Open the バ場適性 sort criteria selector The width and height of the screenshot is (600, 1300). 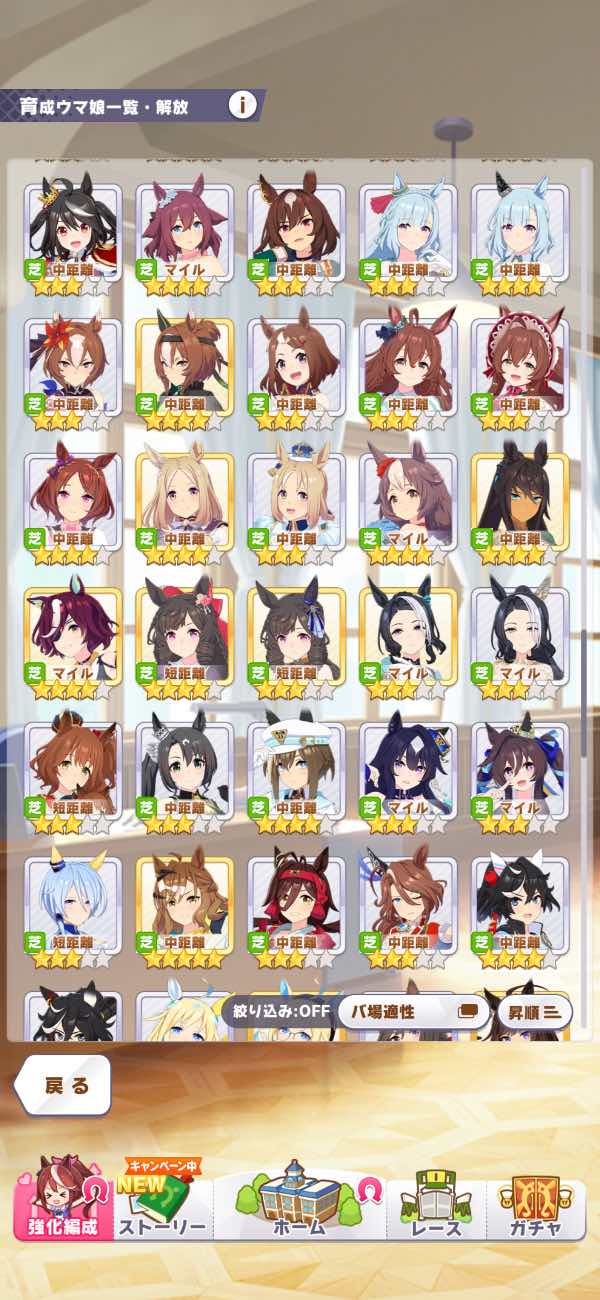[x=413, y=1011]
